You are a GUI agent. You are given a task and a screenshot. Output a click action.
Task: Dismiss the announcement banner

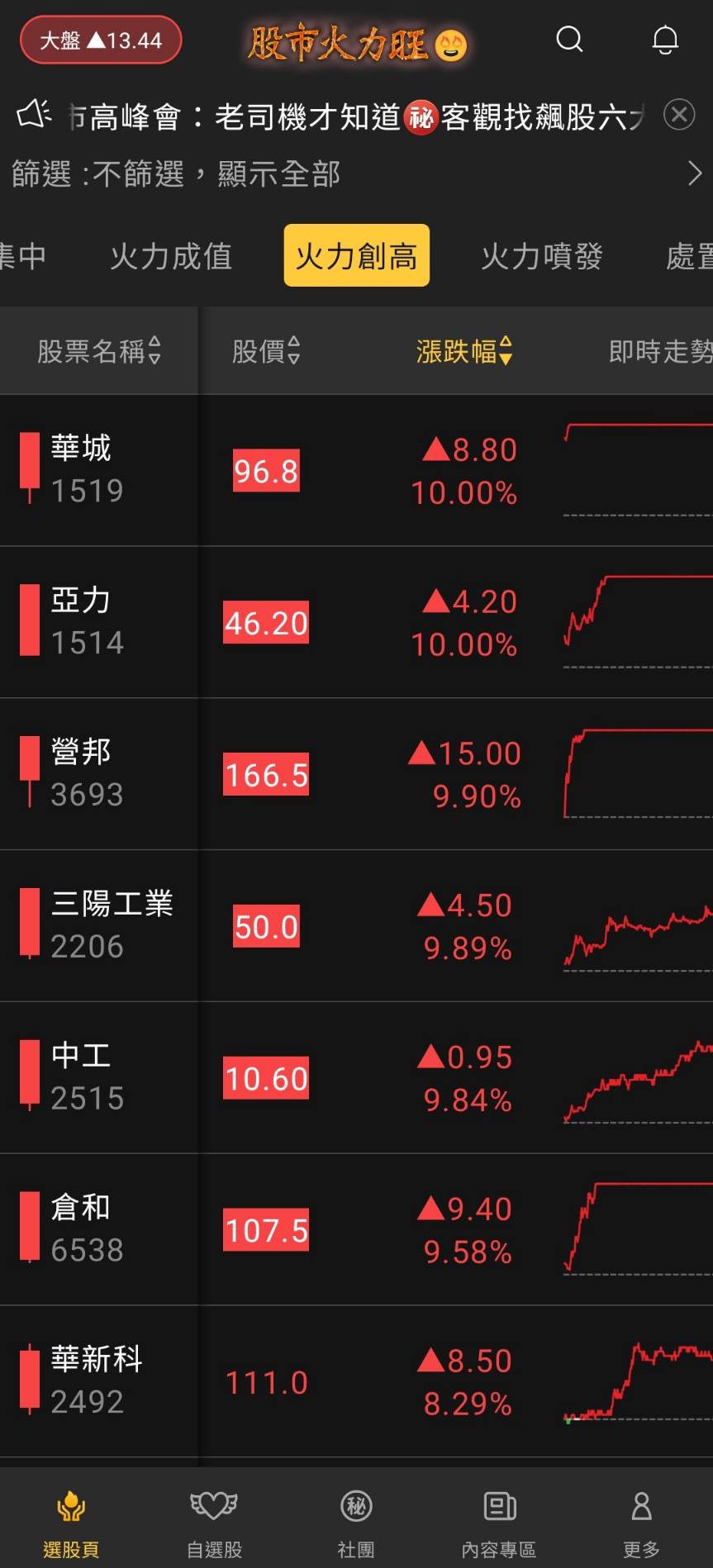click(679, 114)
